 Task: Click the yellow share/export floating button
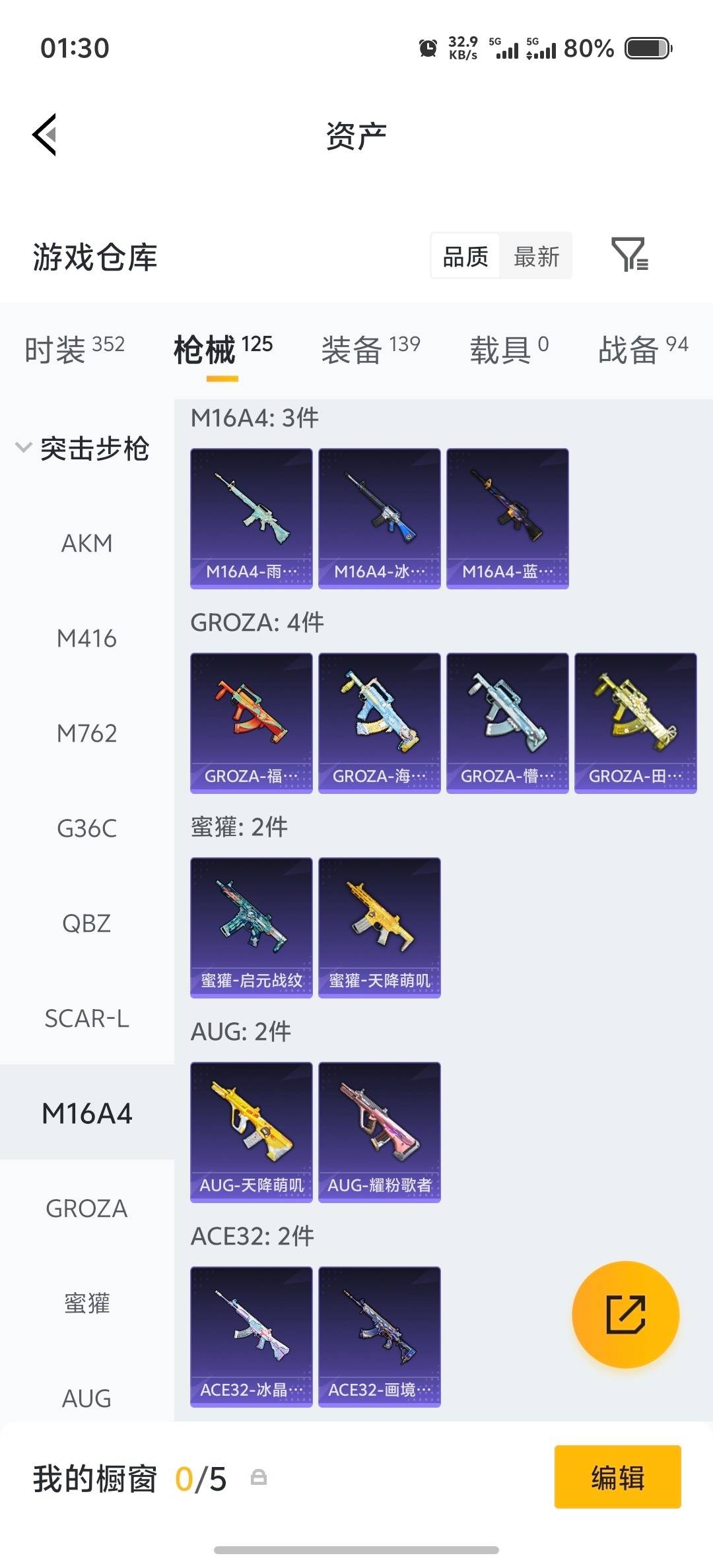[624, 1315]
